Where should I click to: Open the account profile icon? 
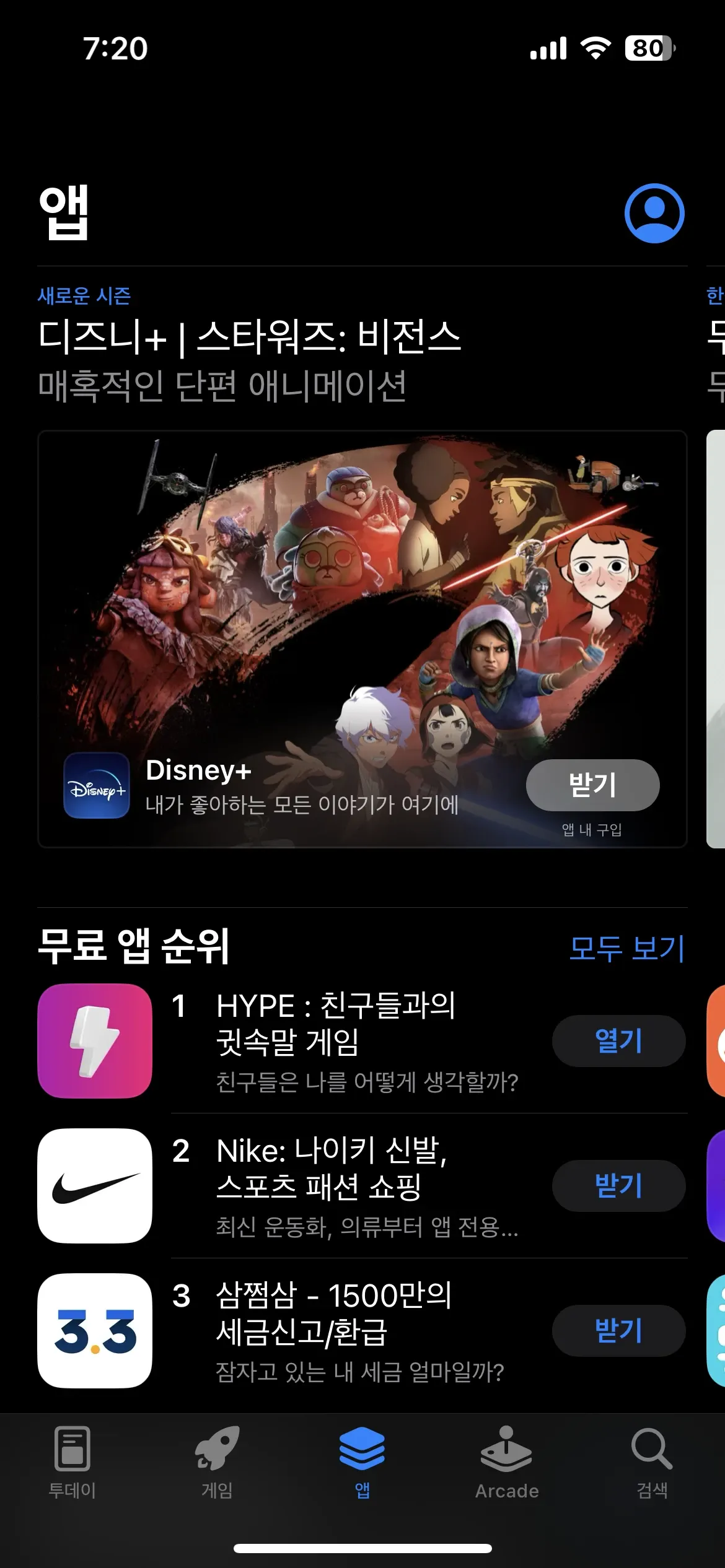coord(654,213)
